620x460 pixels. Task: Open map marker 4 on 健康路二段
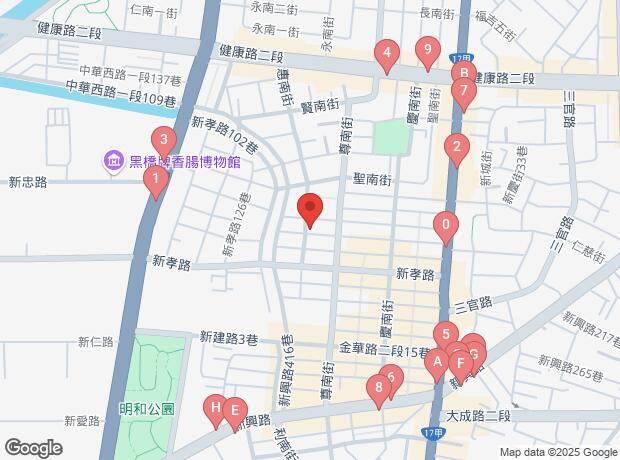point(386,54)
